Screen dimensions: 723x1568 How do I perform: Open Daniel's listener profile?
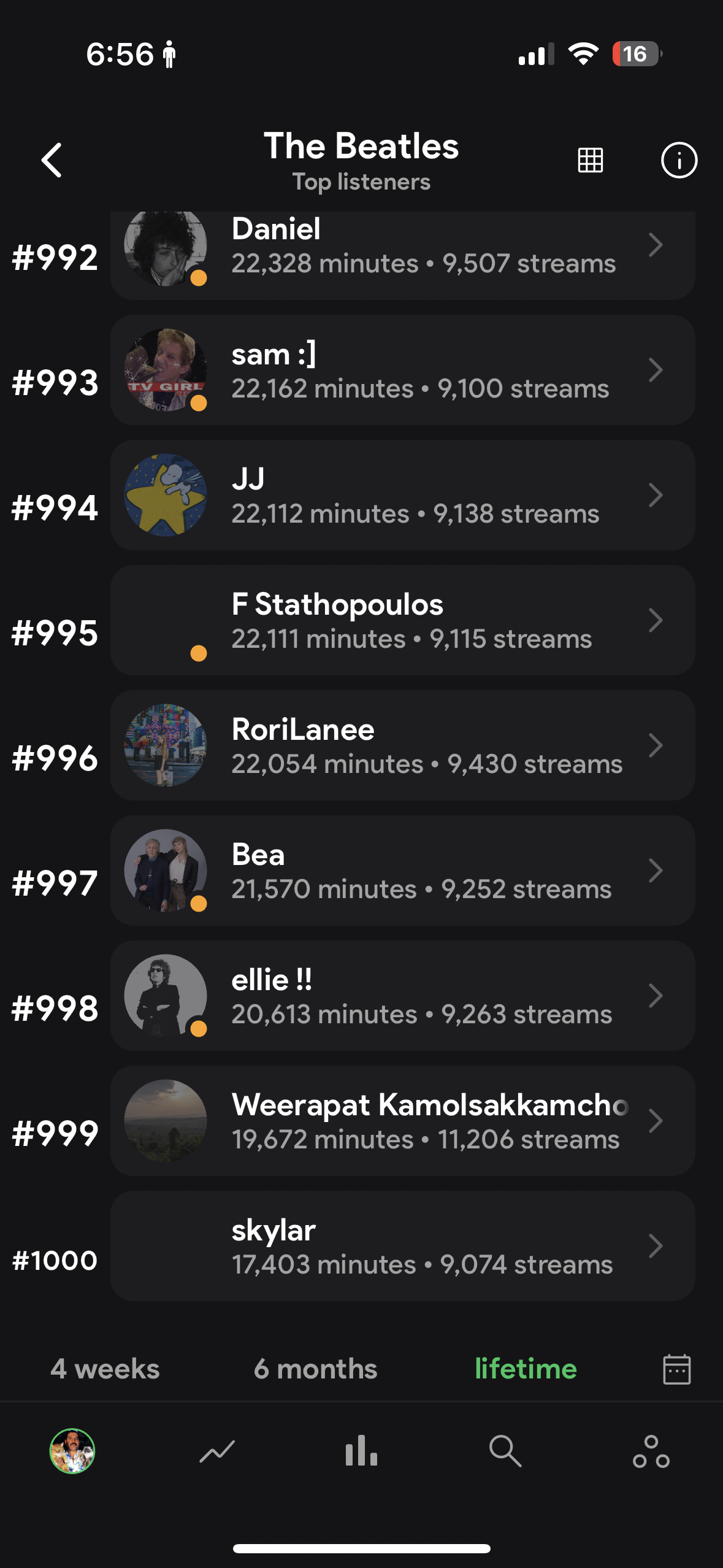click(402, 250)
